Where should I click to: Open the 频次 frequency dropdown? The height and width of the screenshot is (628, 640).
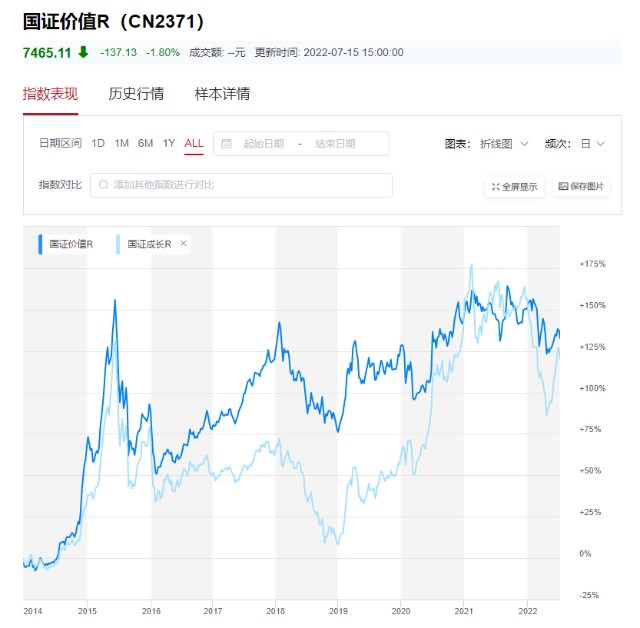592,144
